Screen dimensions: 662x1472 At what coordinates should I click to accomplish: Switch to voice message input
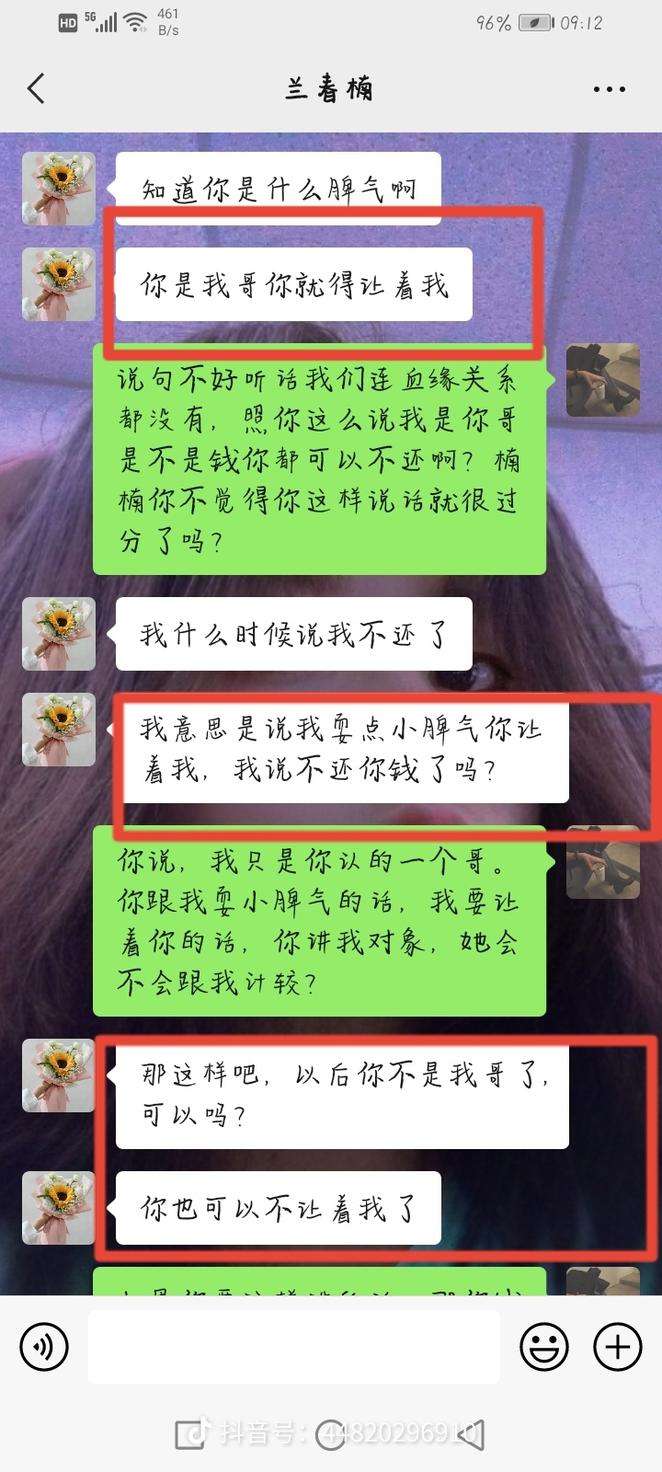tap(44, 1347)
